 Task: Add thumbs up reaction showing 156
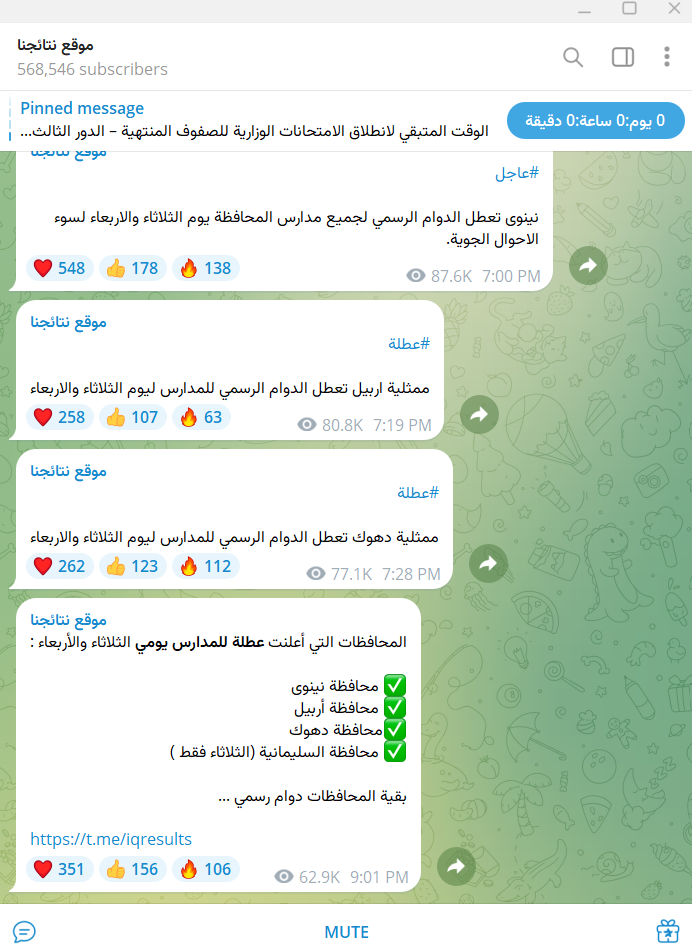tap(132, 869)
